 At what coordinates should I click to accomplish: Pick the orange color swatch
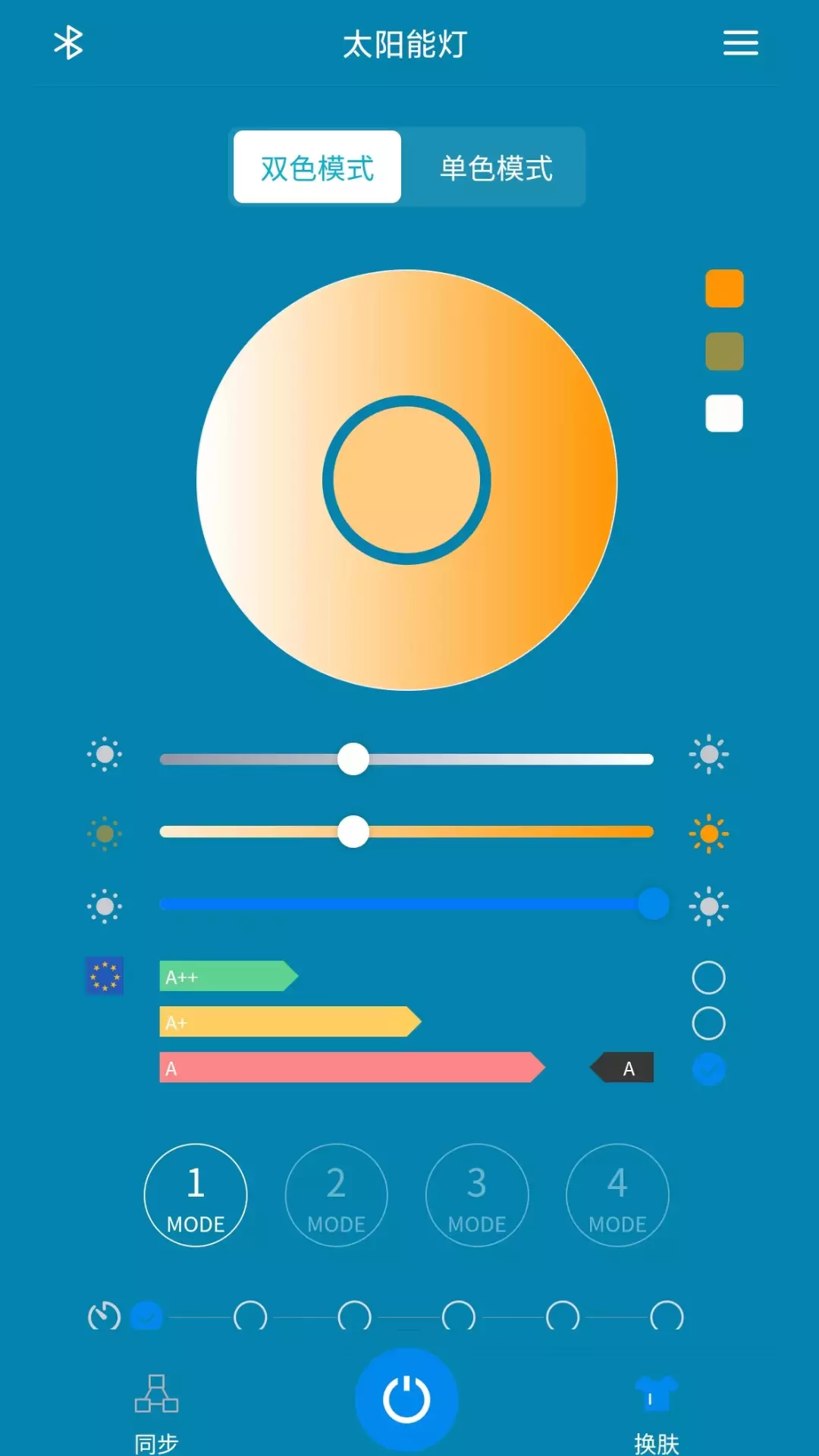point(724,288)
